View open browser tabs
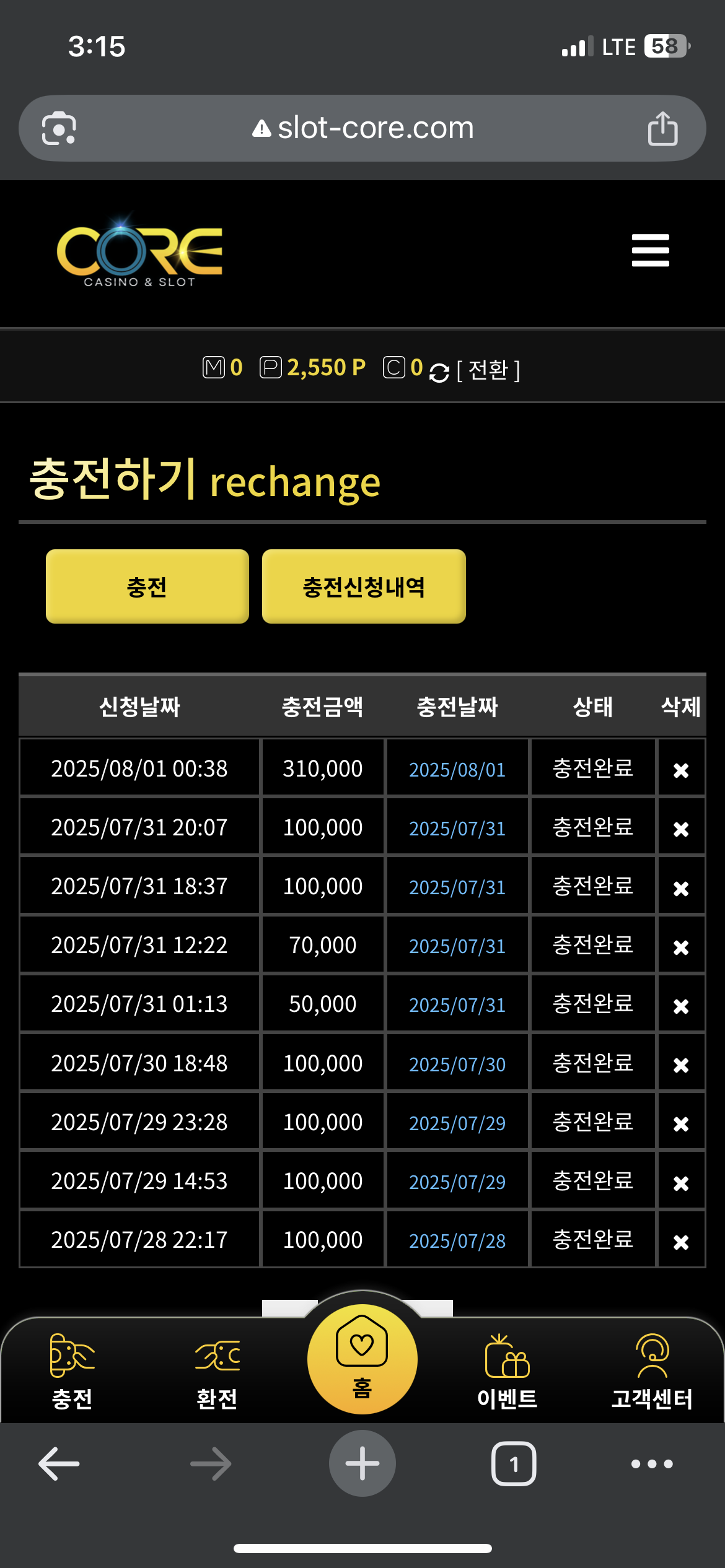Screen dimensions: 725x1568 (514, 1463)
